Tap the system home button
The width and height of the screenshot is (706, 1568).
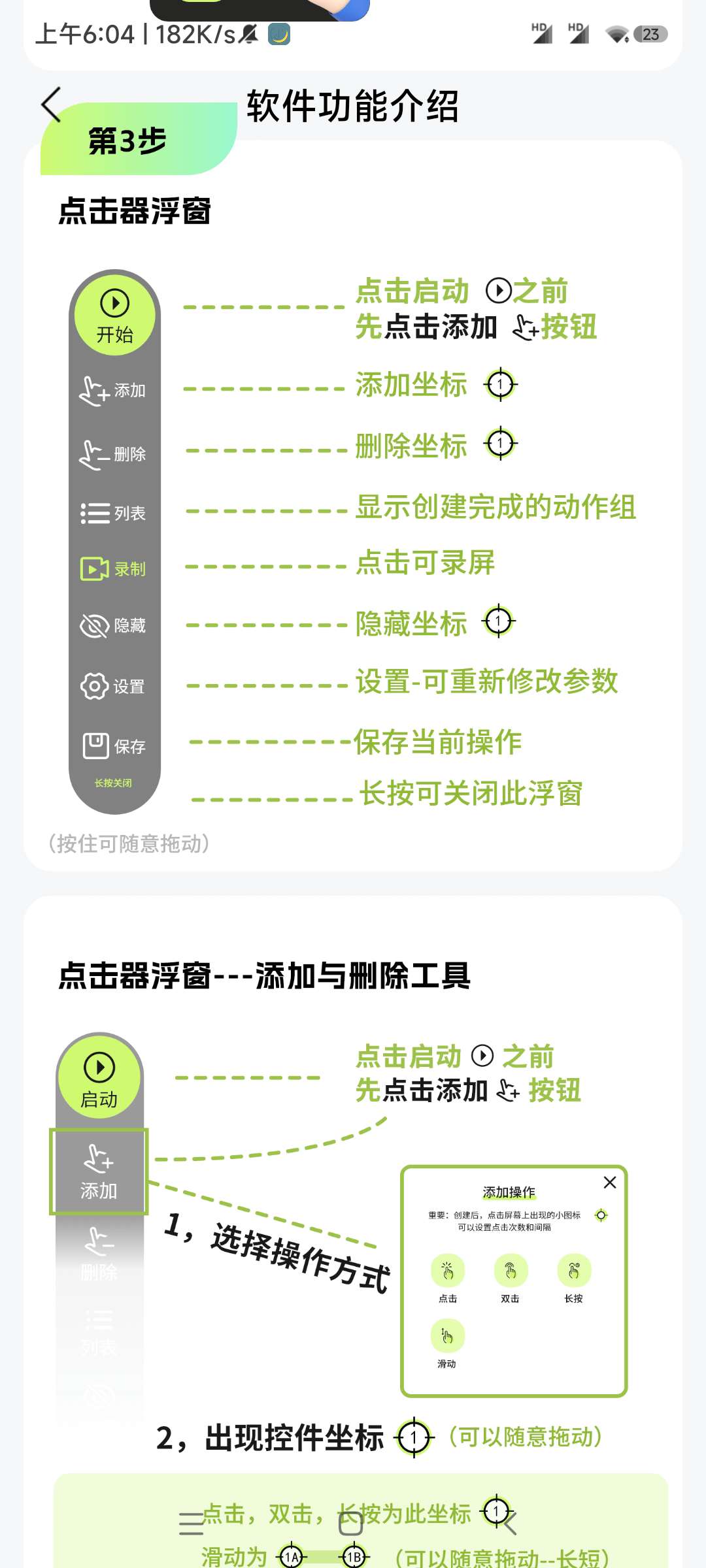(x=350, y=1524)
